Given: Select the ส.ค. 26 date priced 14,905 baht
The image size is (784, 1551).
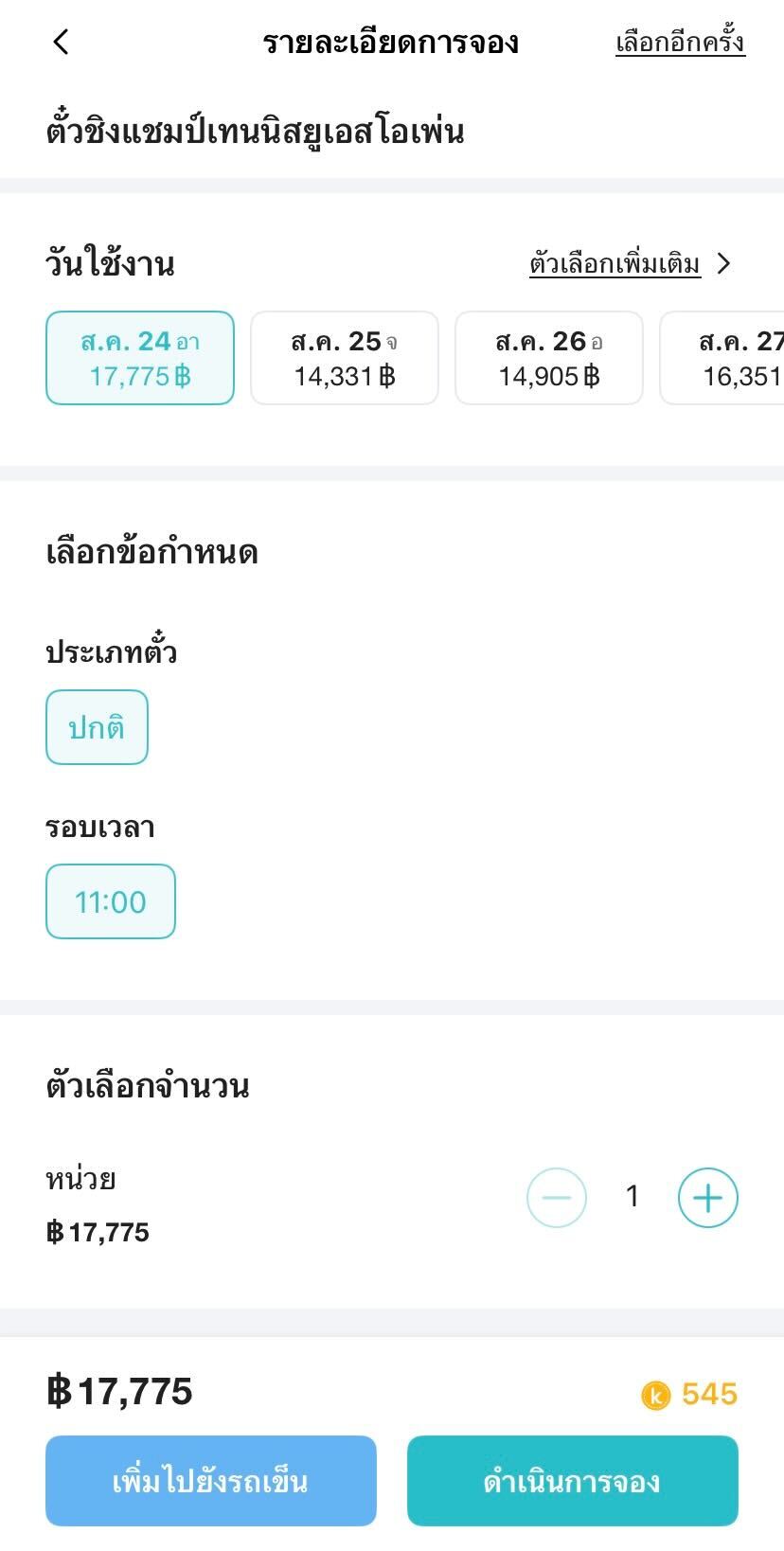Looking at the screenshot, I should coord(548,357).
